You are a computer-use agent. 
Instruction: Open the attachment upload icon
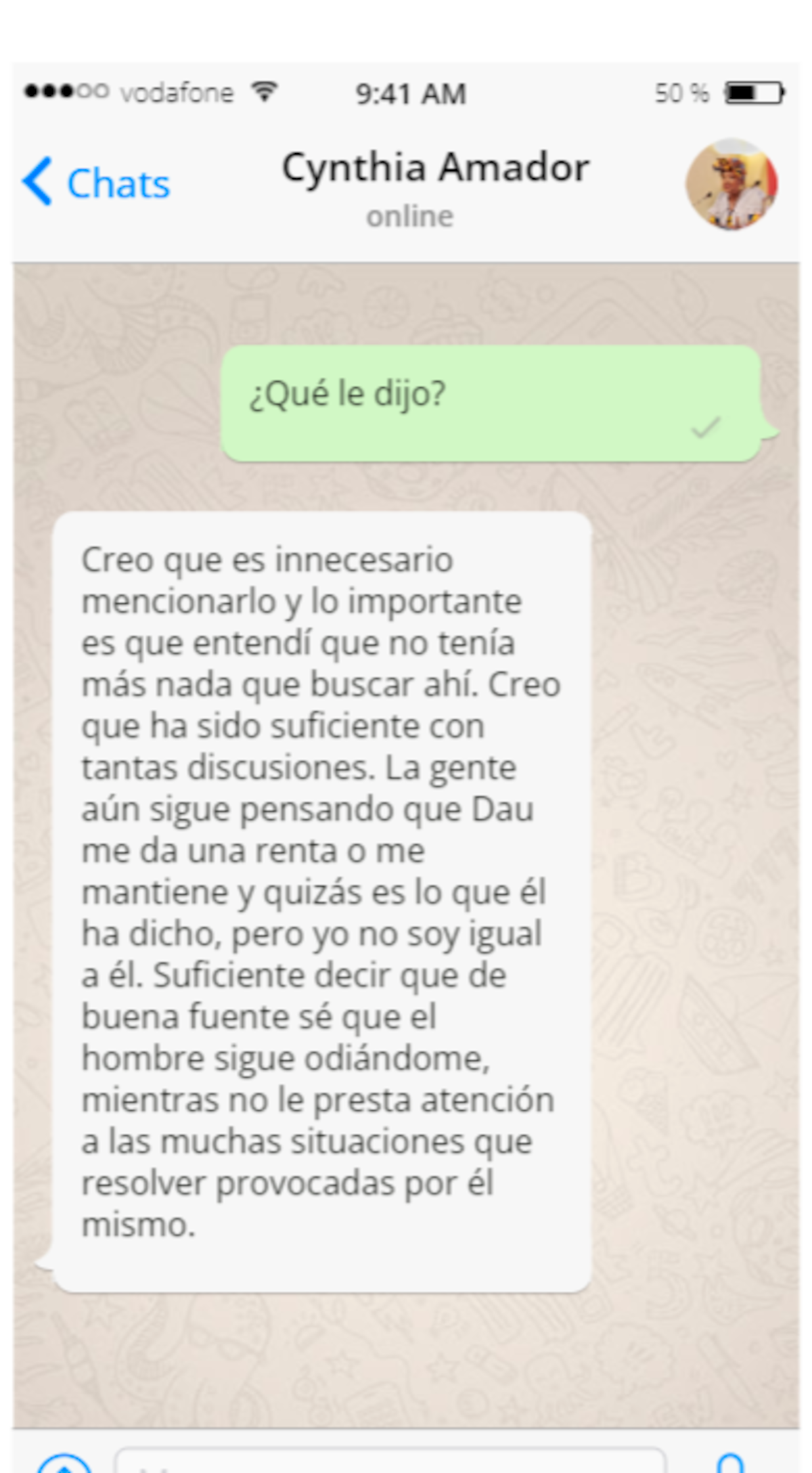[64, 1464]
